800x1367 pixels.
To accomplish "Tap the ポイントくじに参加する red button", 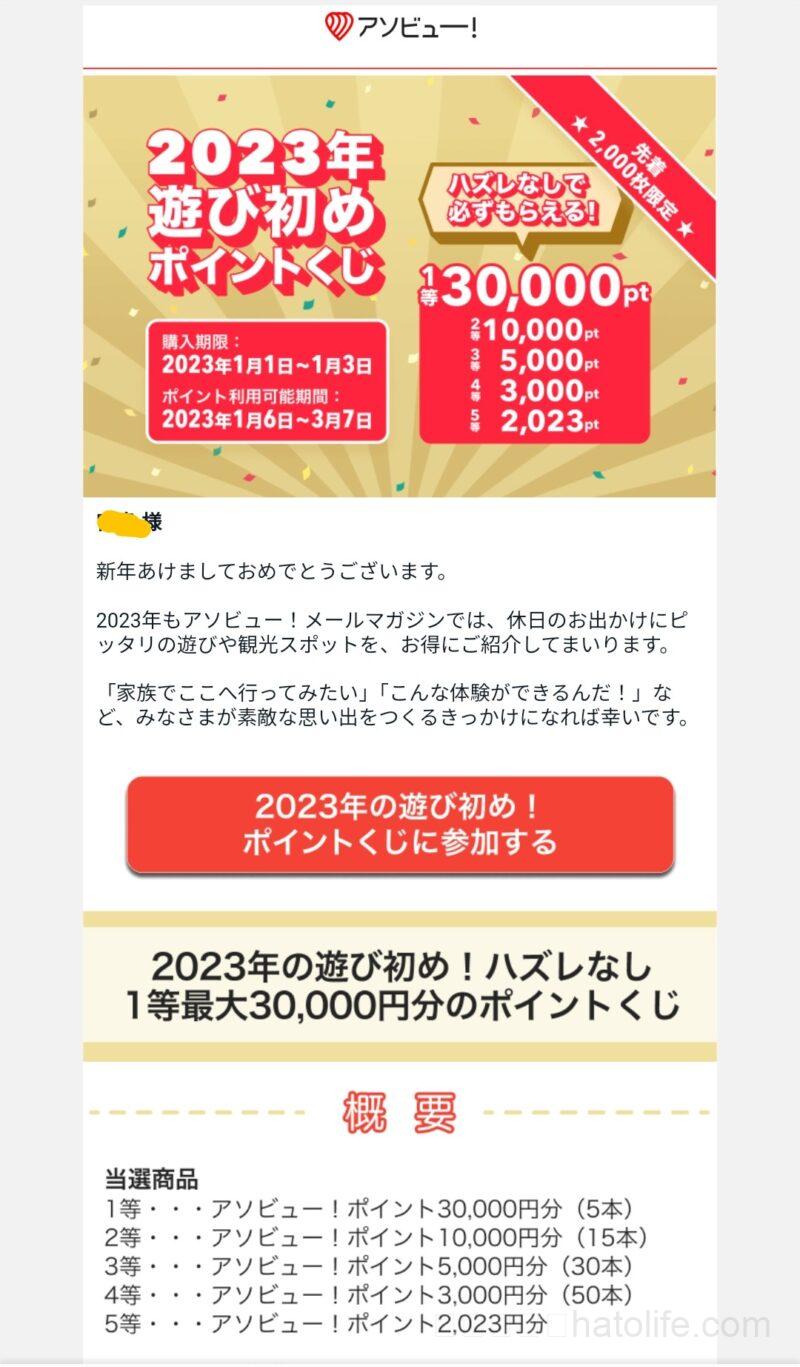I will (400, 824).
